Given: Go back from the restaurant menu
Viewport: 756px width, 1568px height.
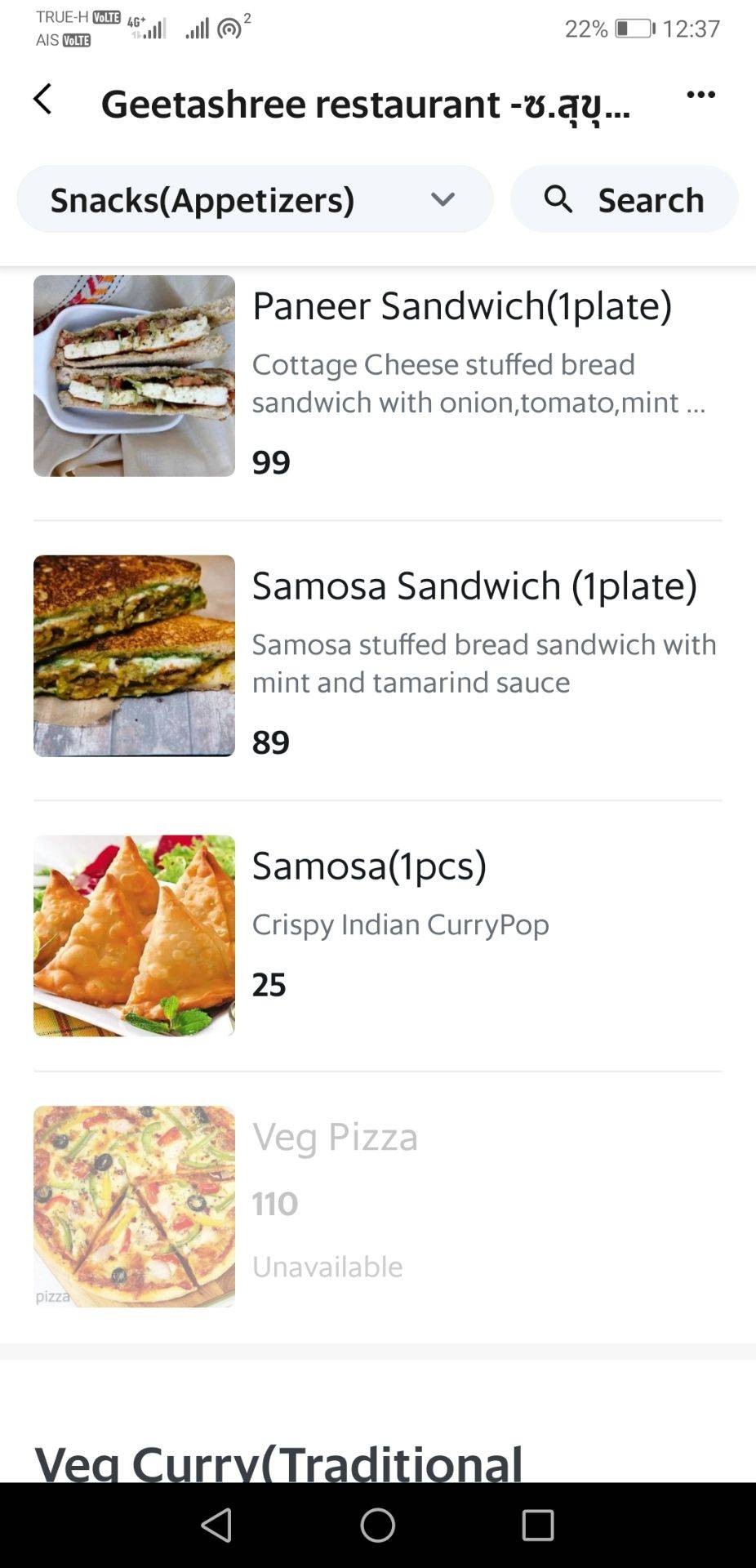Looking at the screenshot, I should click(x=42, y=100).
